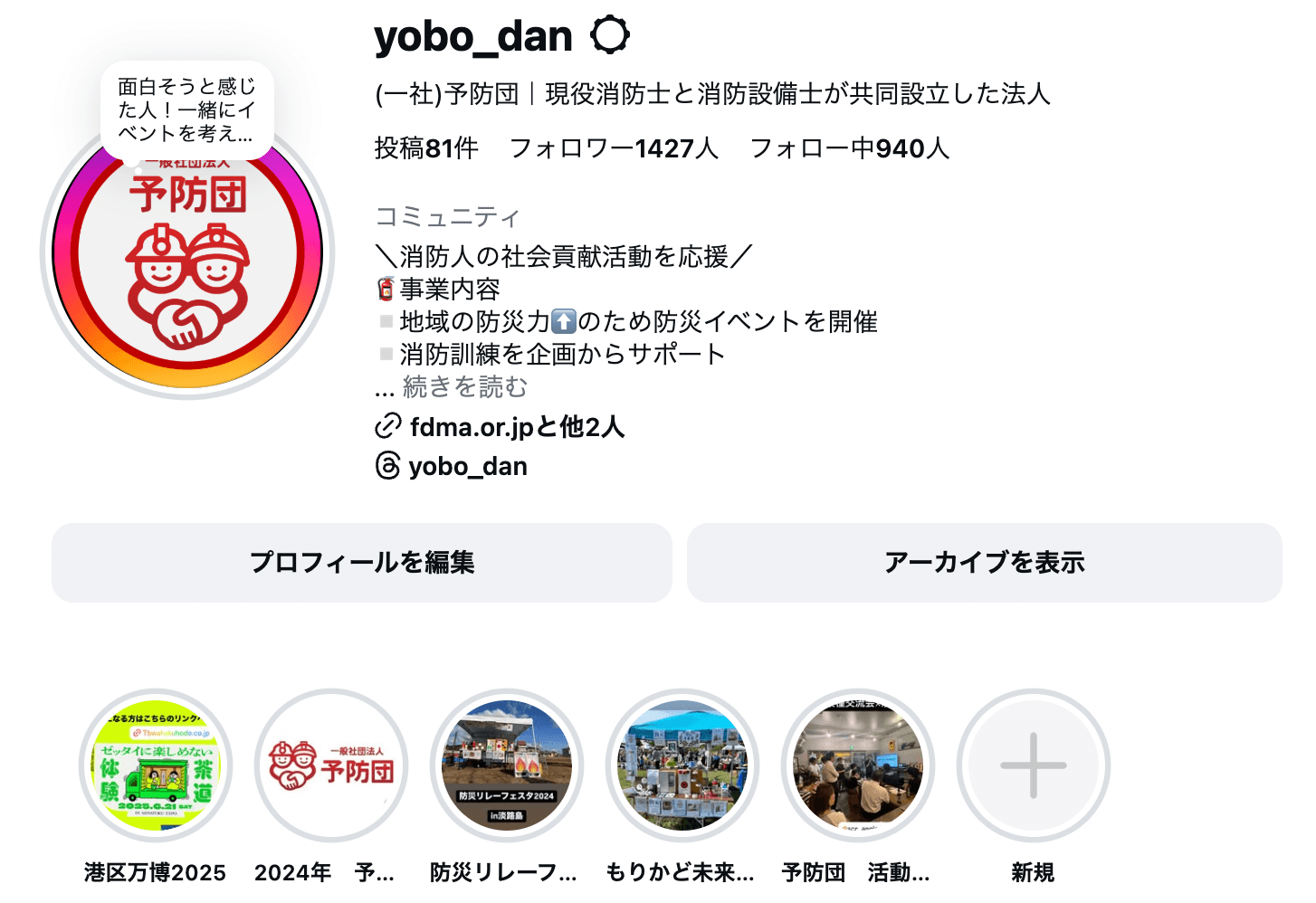The image size is (1316, 903).
Task: Open the 港区万博2025 highlight
Action: click(x=156, y=765)
